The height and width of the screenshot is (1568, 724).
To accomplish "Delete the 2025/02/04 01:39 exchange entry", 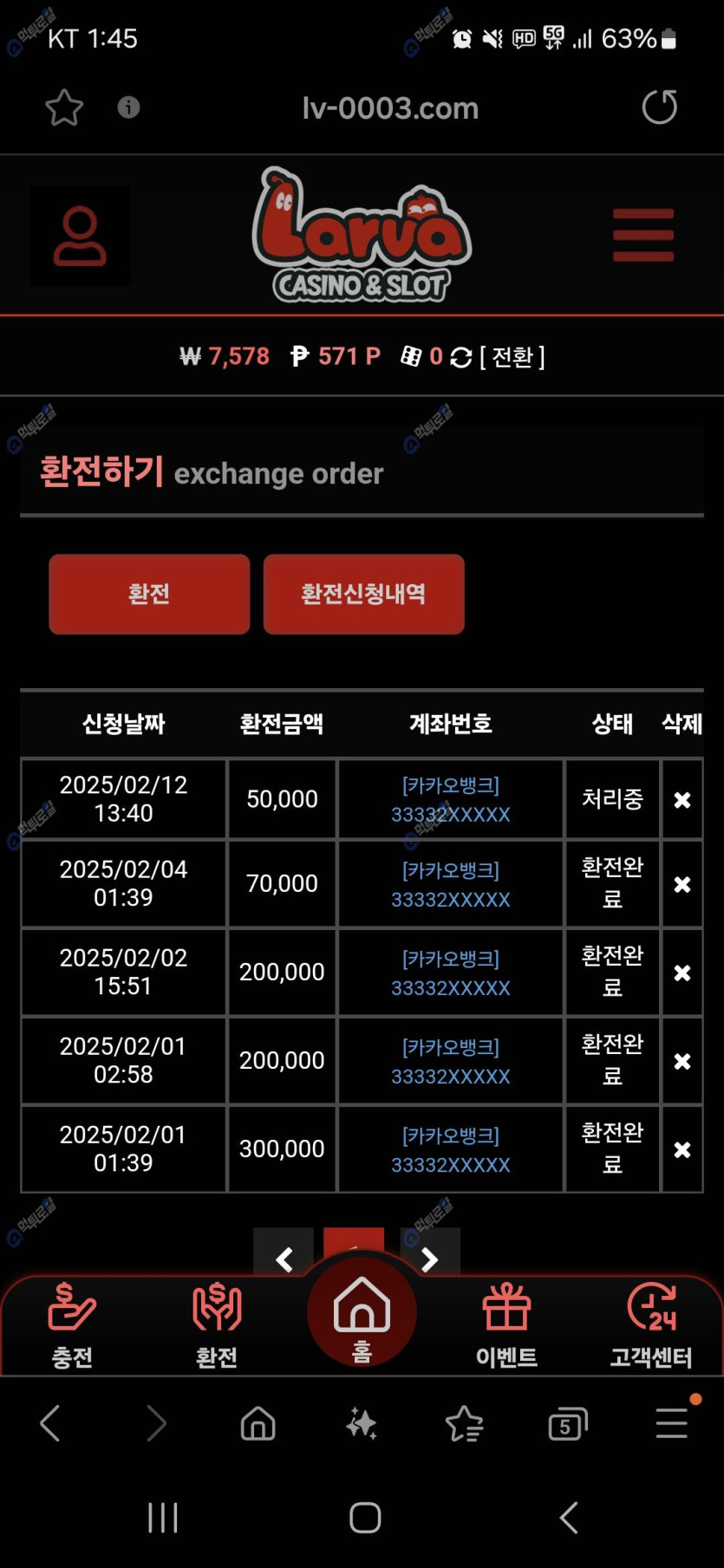I will pos(682,884).
